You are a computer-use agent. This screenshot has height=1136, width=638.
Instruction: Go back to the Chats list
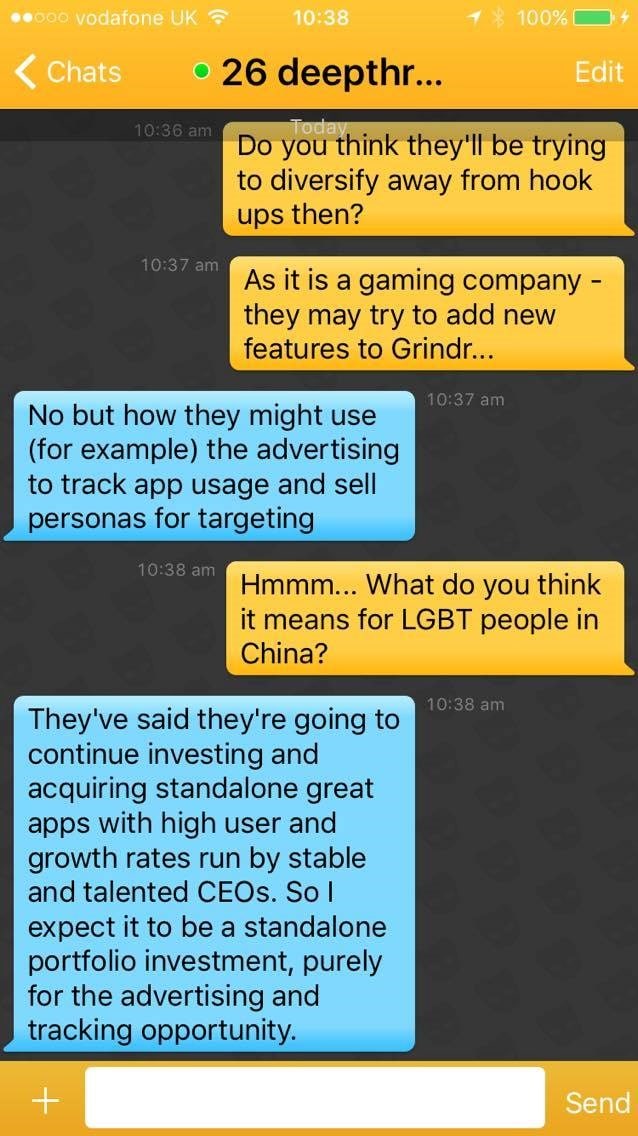(x=68, y=72)
